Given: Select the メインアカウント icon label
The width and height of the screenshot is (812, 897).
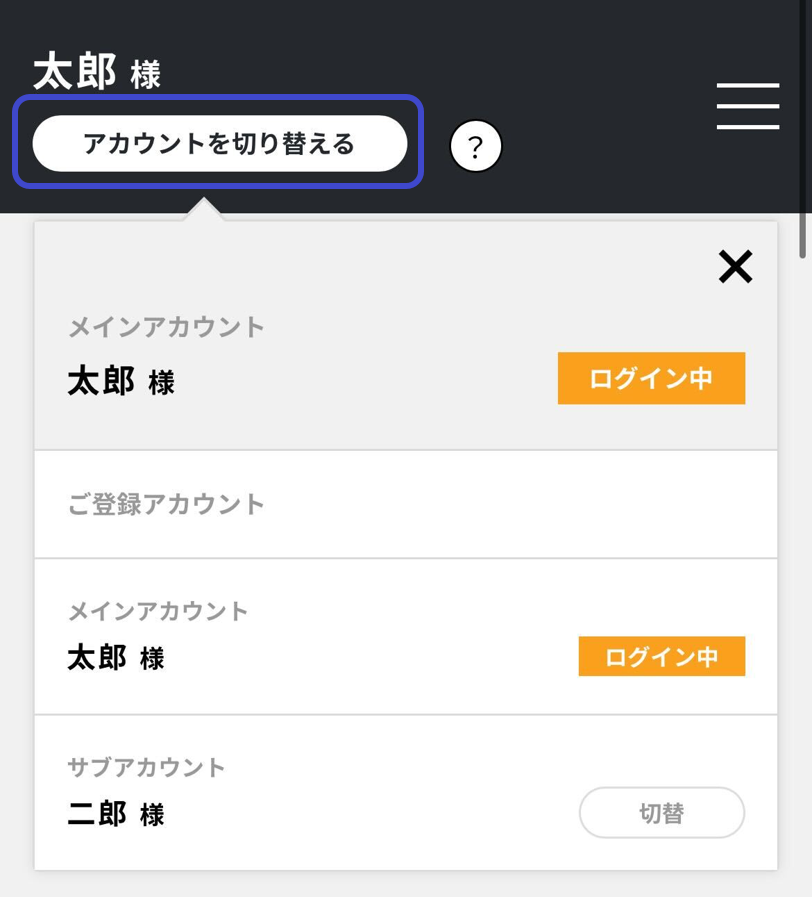Looking at the screenshot, I should point(166,327).
